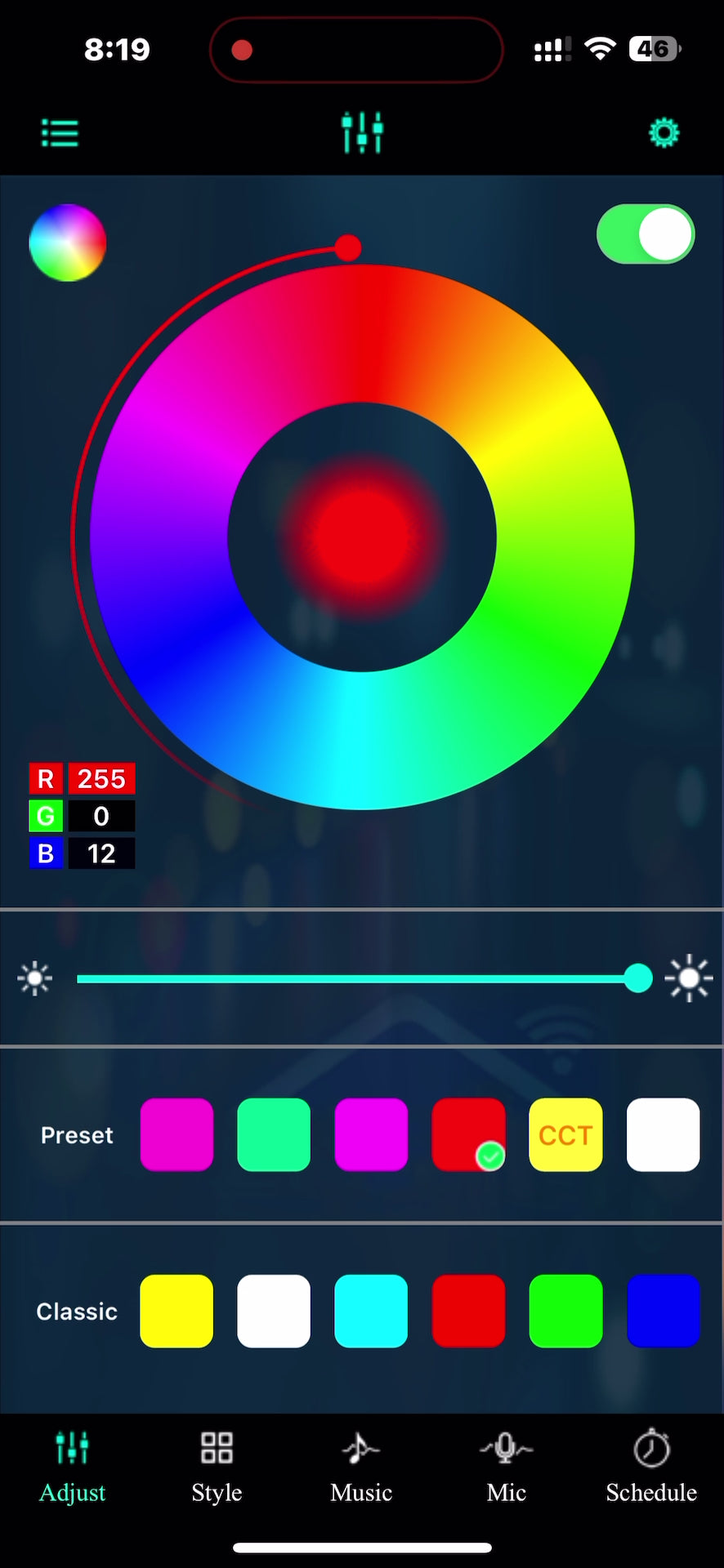Select the CCT preset button
This screenshot has width=724, height=1568.
tap(565, 1134)
